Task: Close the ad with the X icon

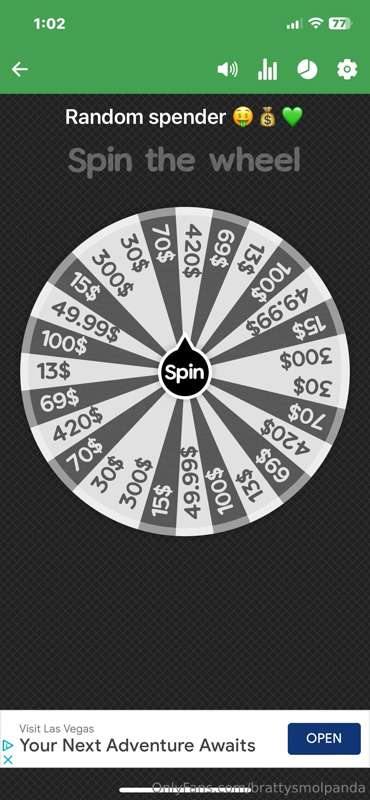Action: coord(8,759)
